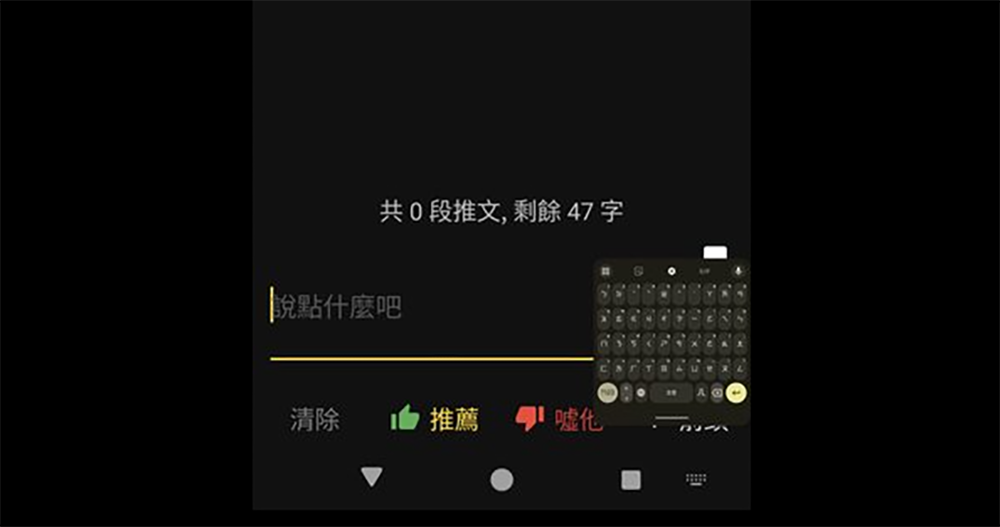Clear the comment with 清除
Viewport: 1000px width, 527px height.
coord(315,419)
